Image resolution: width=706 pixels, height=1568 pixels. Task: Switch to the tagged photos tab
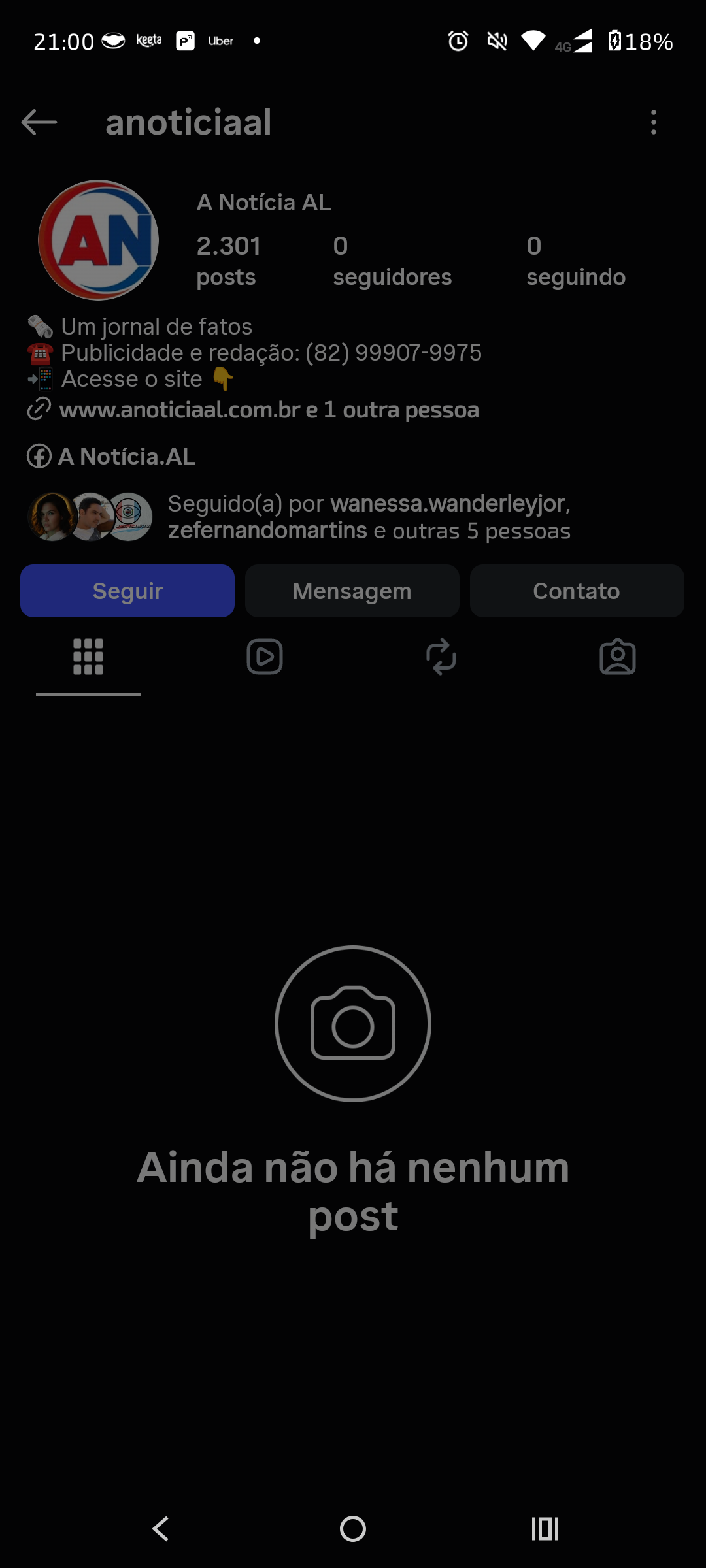coord(618,657)
